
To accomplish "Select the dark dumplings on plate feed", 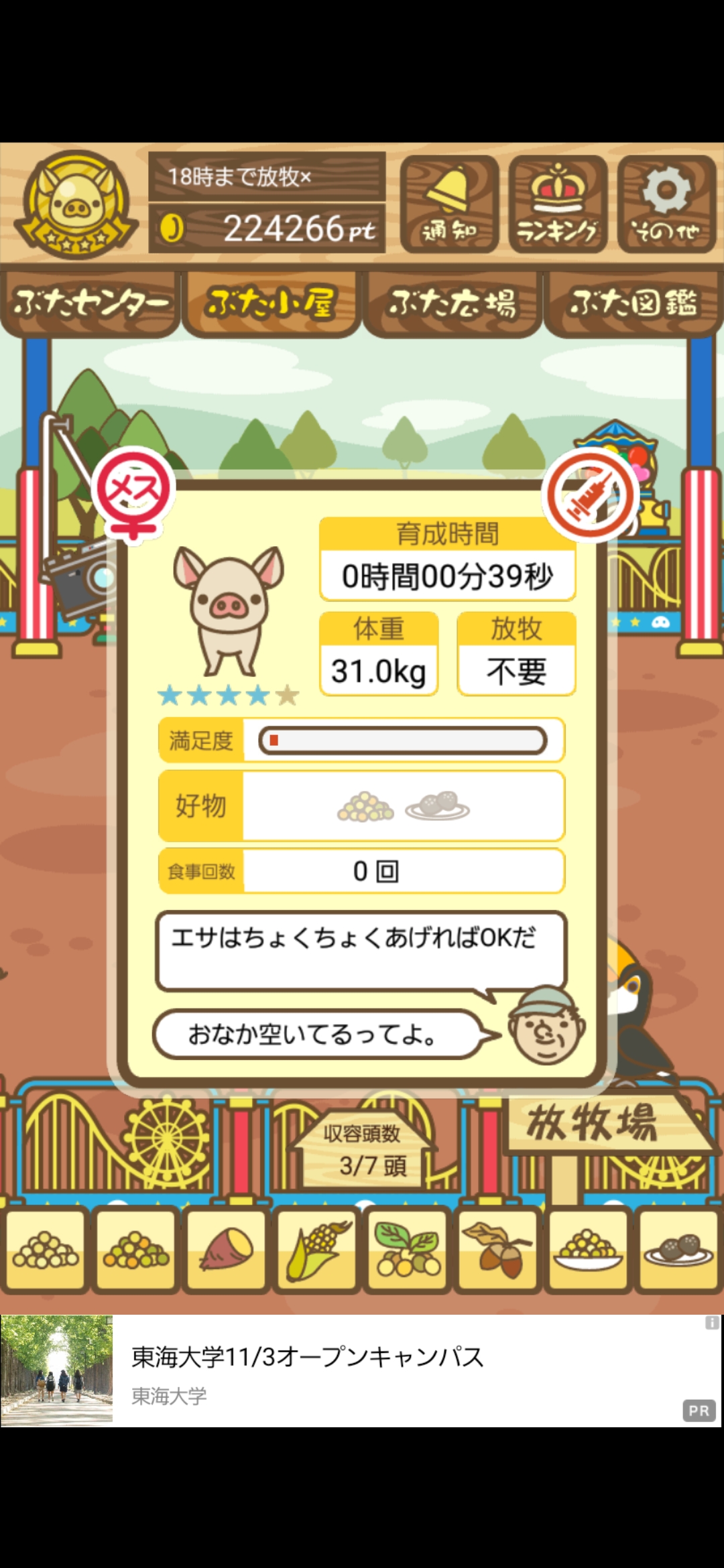I will click(678, 1250).
